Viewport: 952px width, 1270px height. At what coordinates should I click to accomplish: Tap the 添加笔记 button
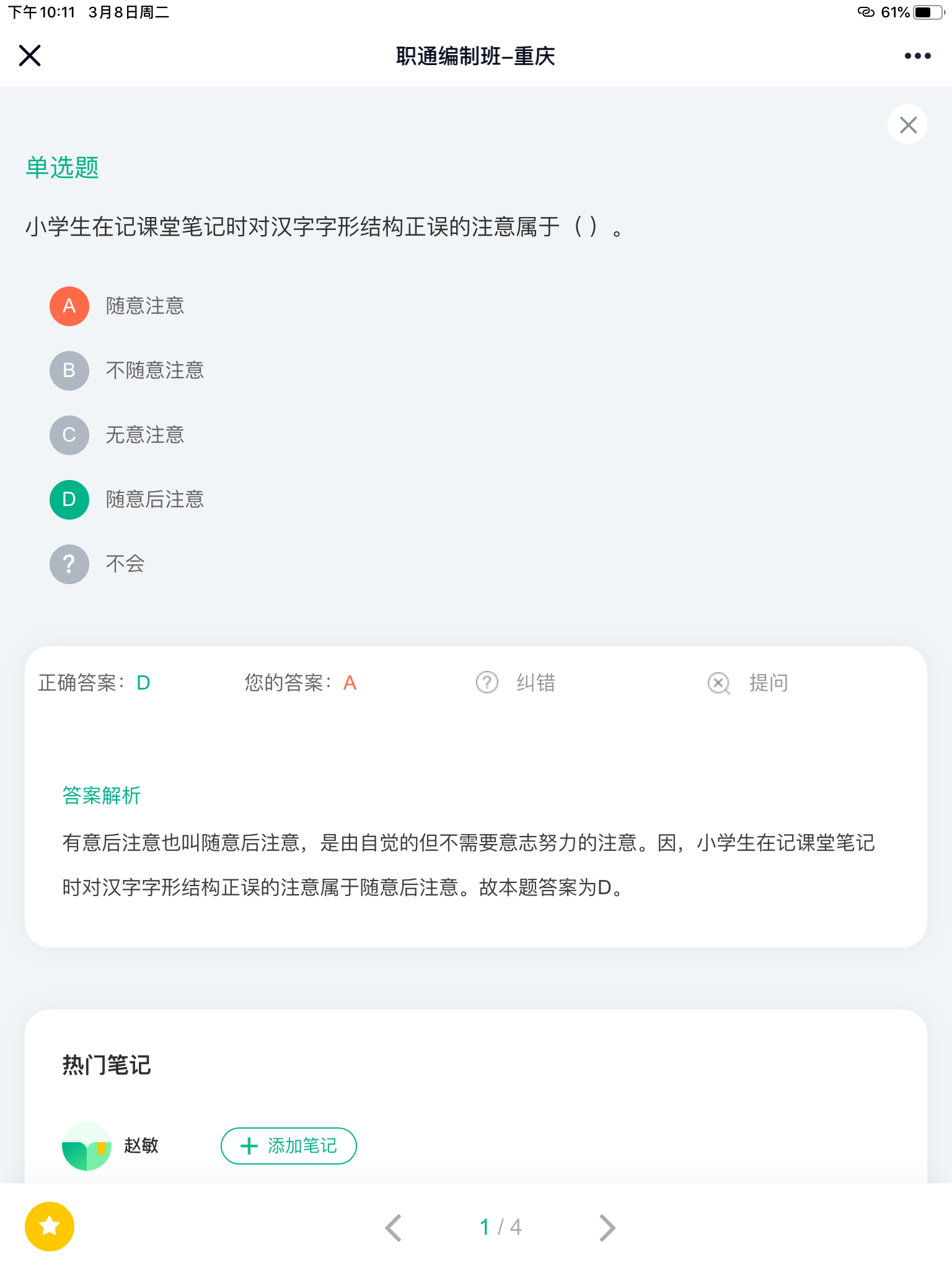click(x=289, y=1146)
